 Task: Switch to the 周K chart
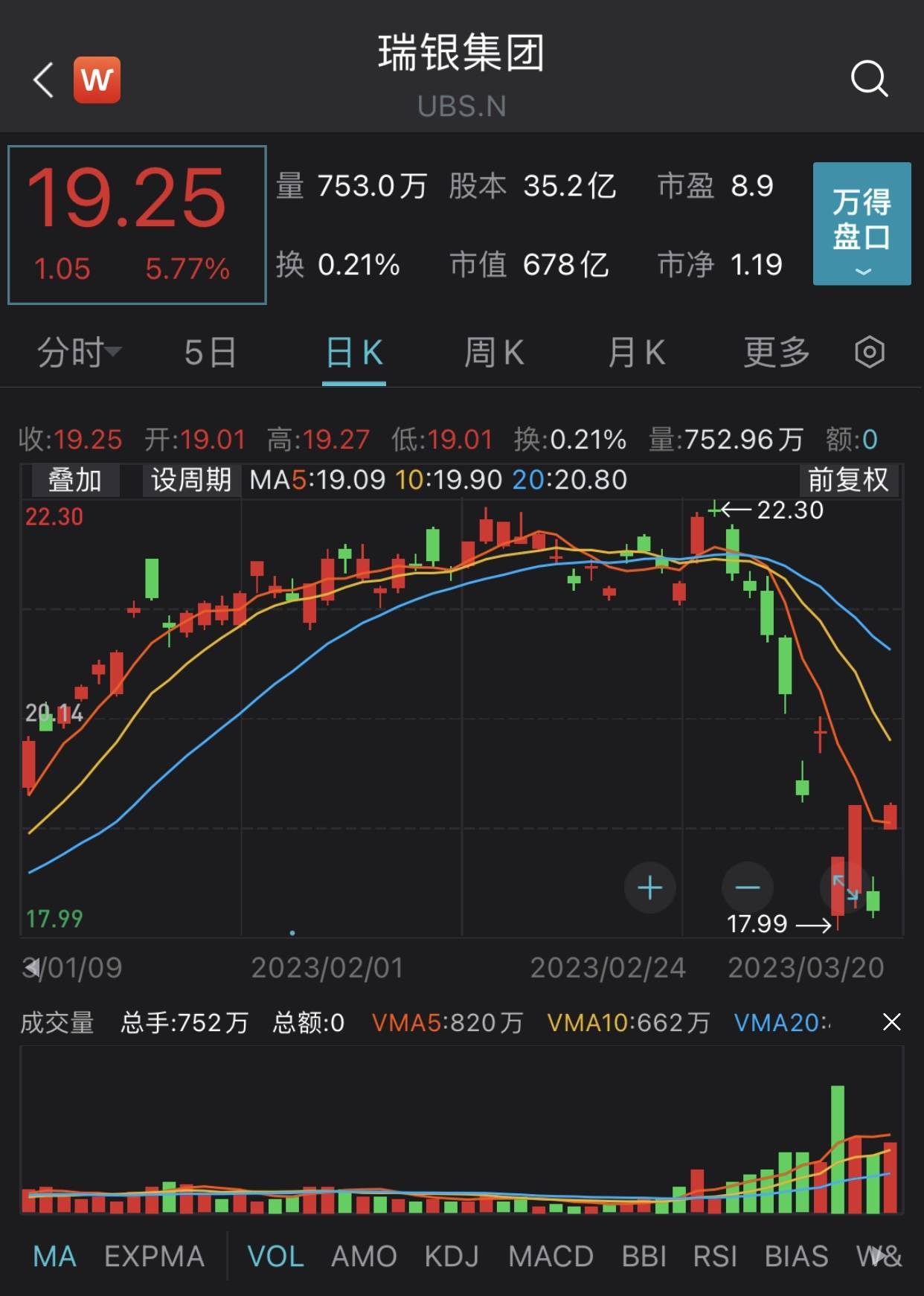(494, 352)
